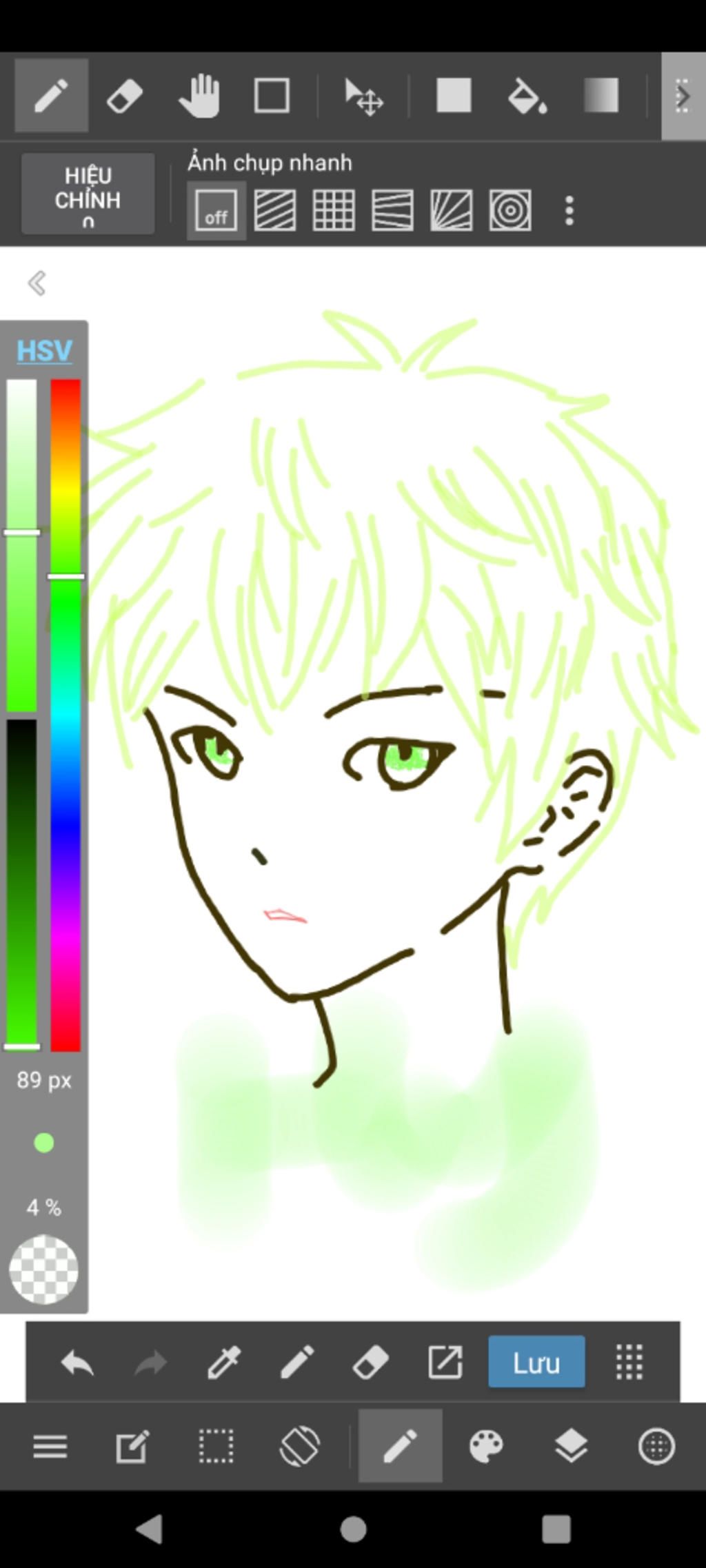Collapse the color panel with the arrow
This screenshot has width=706, height=1568.
(x=37, y=283)
